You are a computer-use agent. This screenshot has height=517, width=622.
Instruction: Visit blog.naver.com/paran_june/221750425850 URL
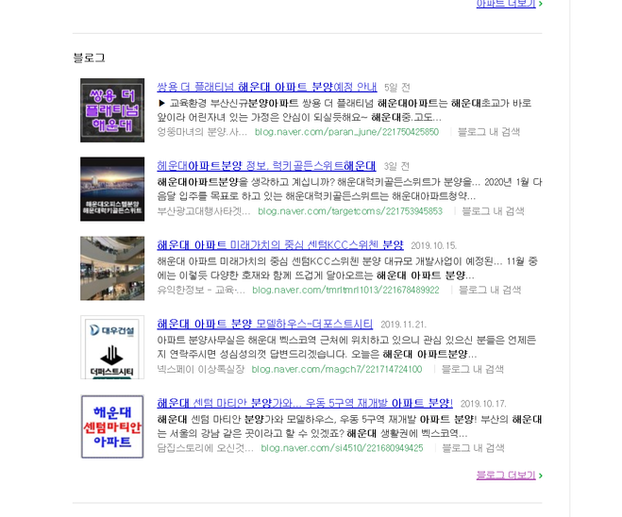click(346, 132)
